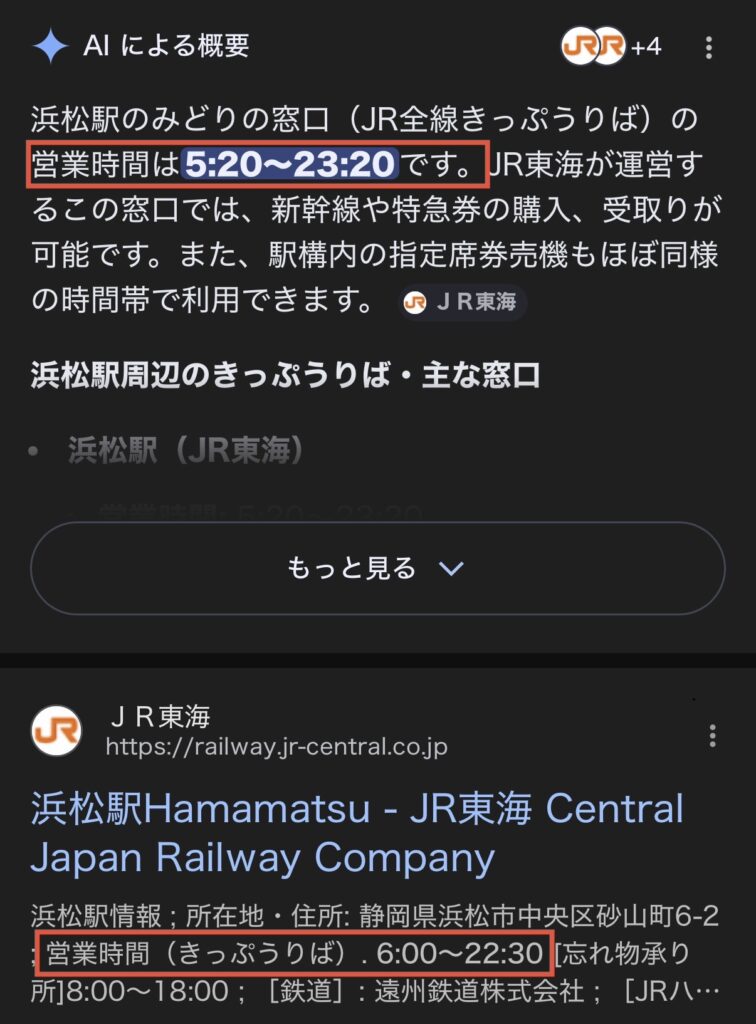
Task: Open the JR東海 result's three-dot menu
Action: coord(712,737)
